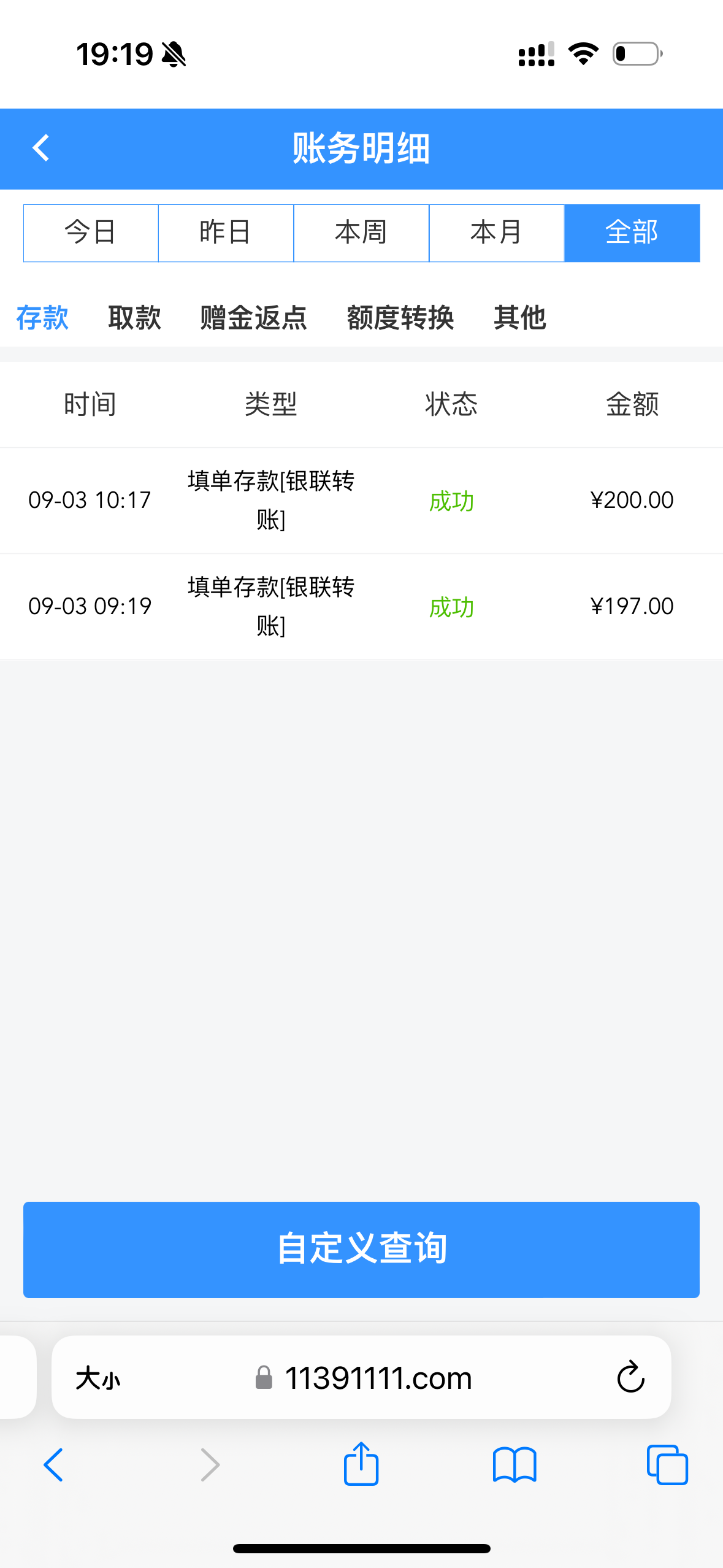
Task: Switch to 额度转换 tab
Action: tap(400, 318)
